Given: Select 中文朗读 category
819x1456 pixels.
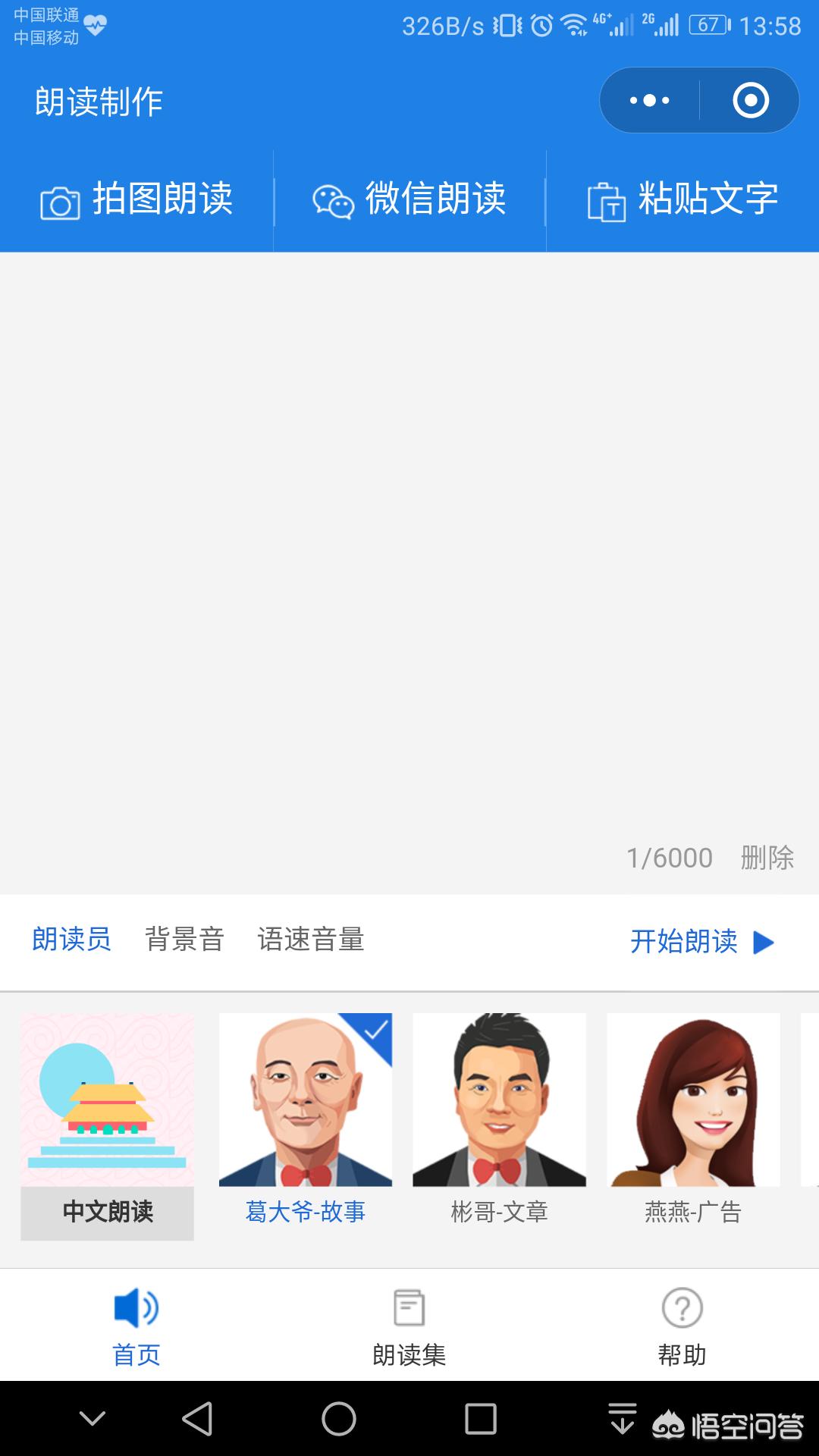Looking at the screenshot, I should tap(107, 1126).
